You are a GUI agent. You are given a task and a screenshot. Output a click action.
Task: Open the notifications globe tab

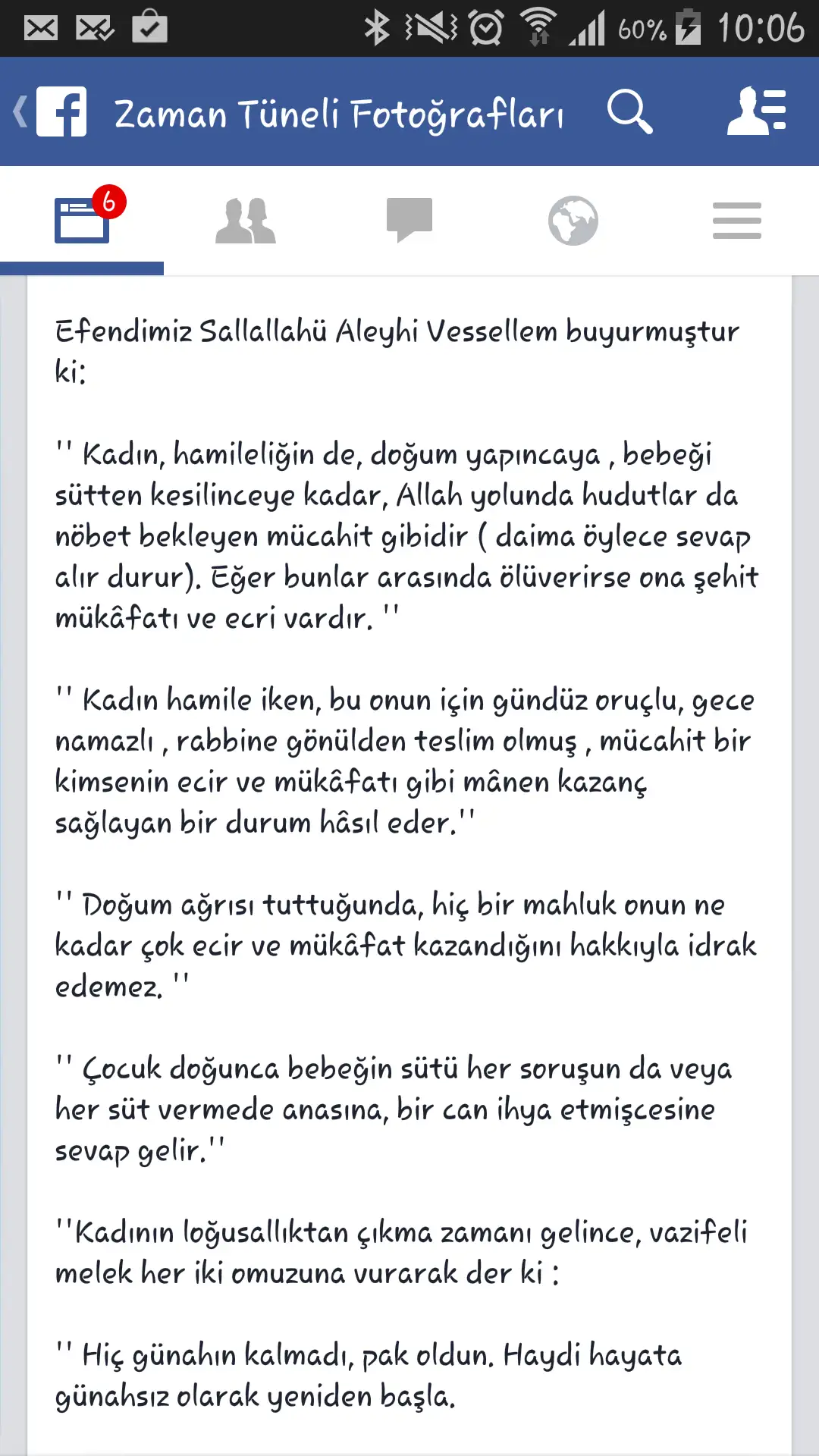click(x=573, y=220)
